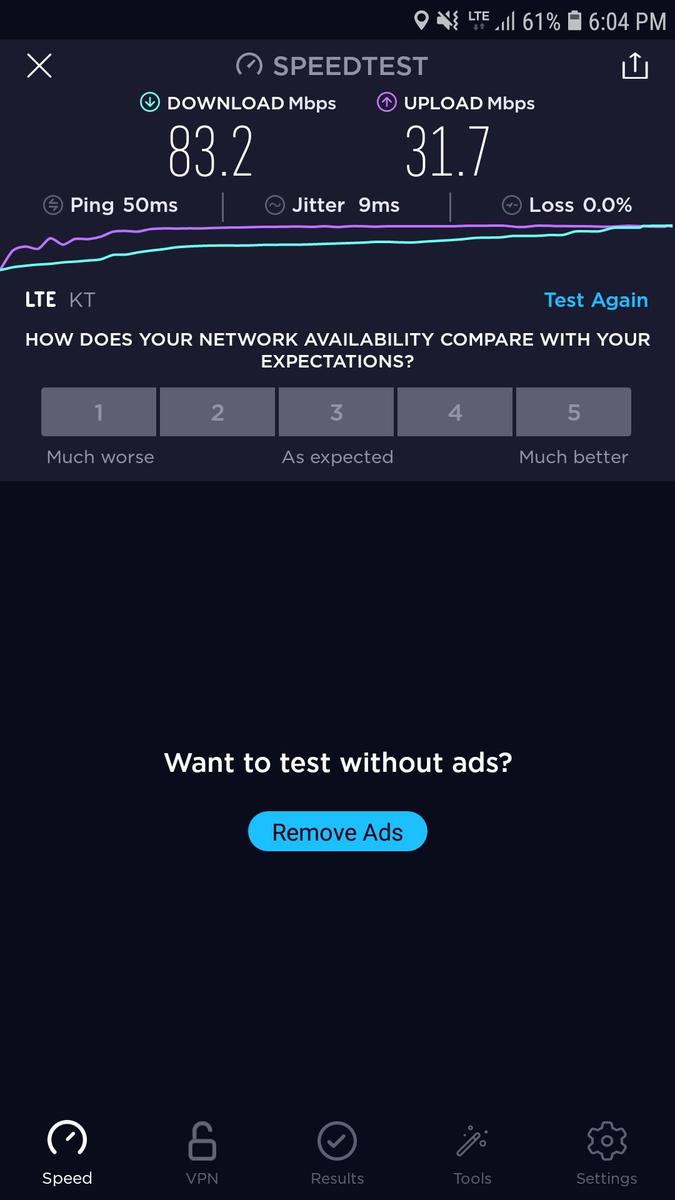Image resolution: width=675 pixels, height=1200 pixels.
Task: Open the Settings tab
Action: pyautogui.click(x=606, y=1152)
